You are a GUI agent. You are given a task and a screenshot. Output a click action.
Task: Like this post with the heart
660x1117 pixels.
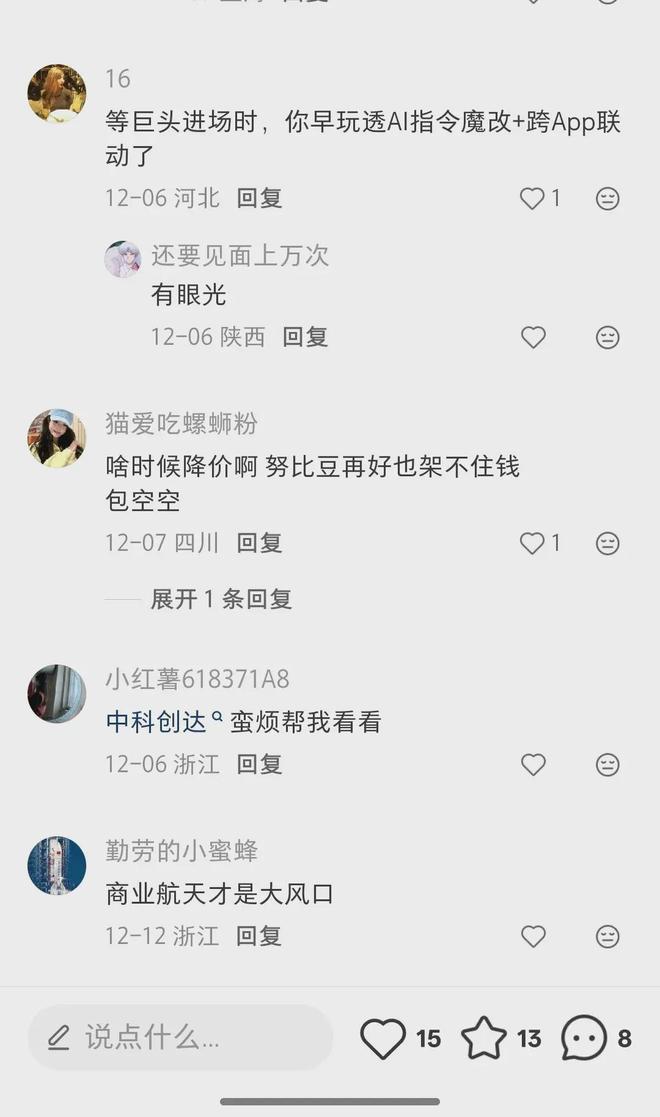383,1039
